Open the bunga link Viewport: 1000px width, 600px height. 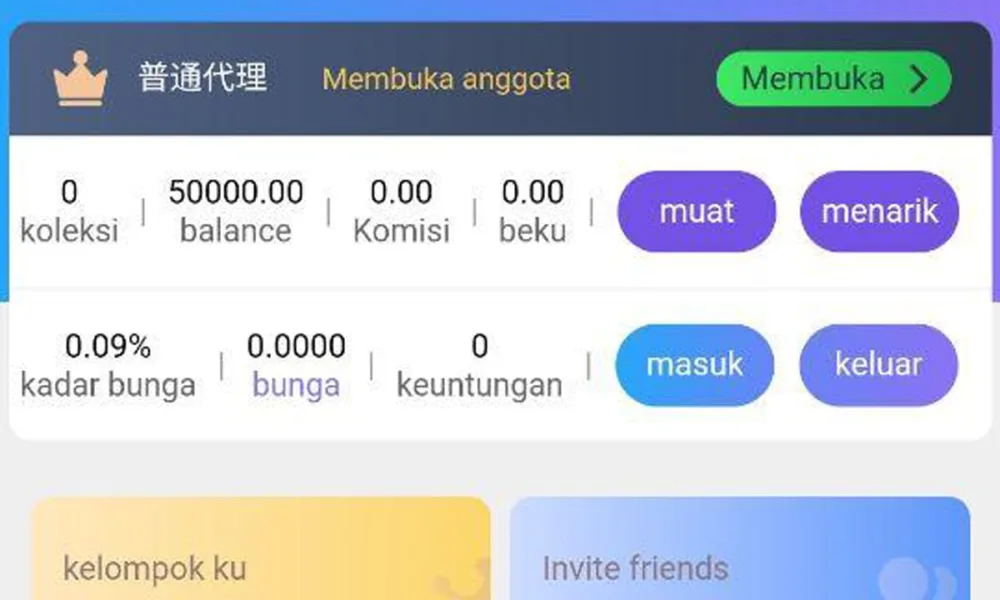click(x=295, y=385)
